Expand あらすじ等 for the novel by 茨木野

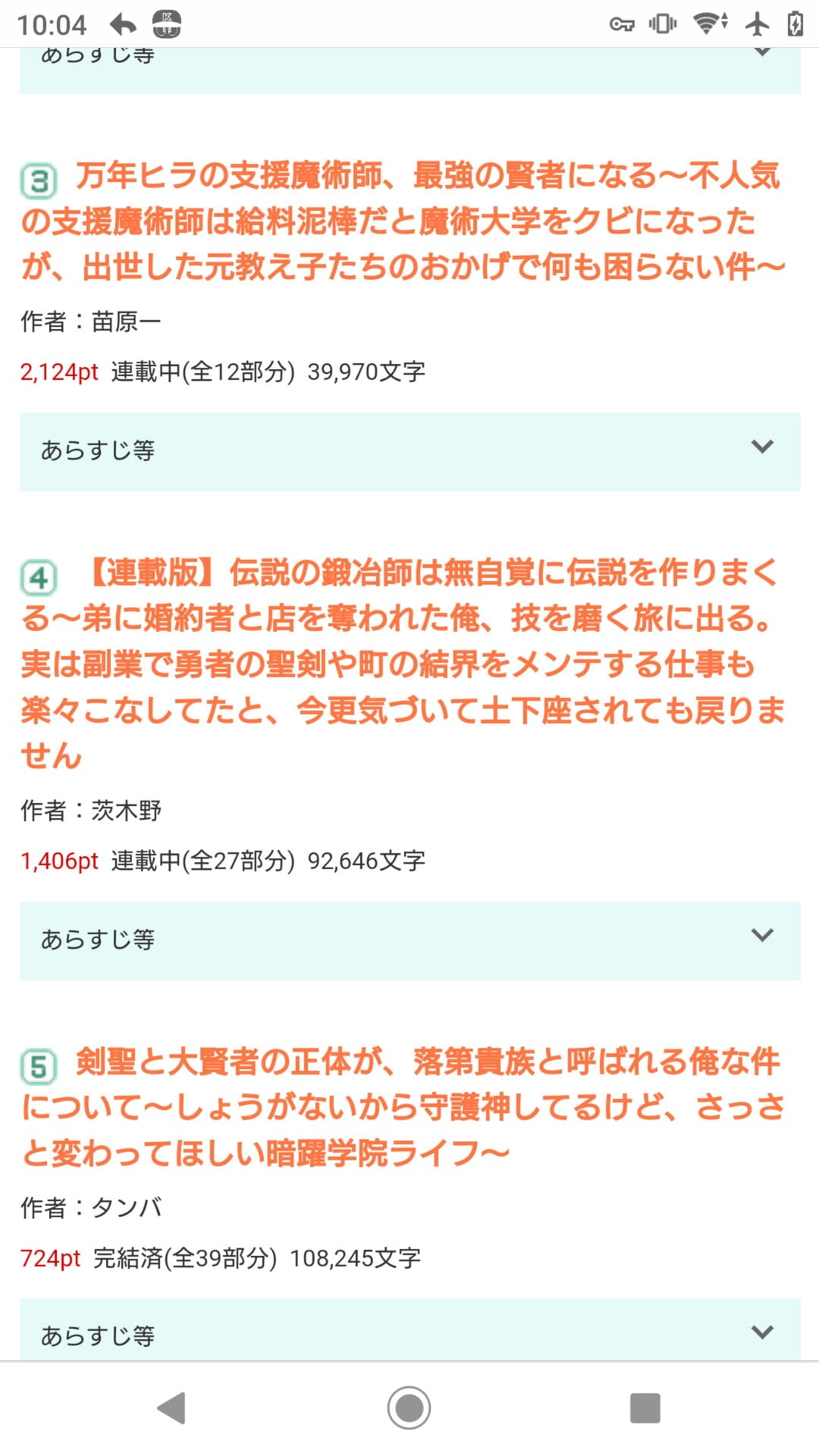tap(409, 940)
